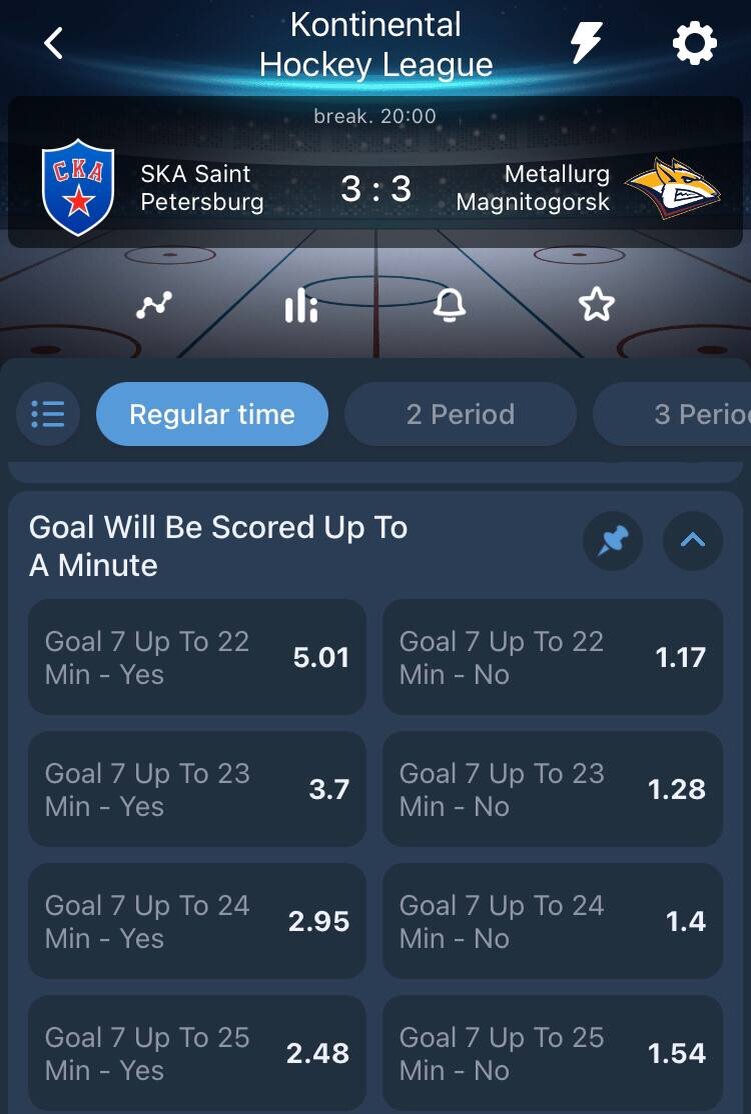Choose Goal 7 Up To 23 Min Yes

(197, 789)
